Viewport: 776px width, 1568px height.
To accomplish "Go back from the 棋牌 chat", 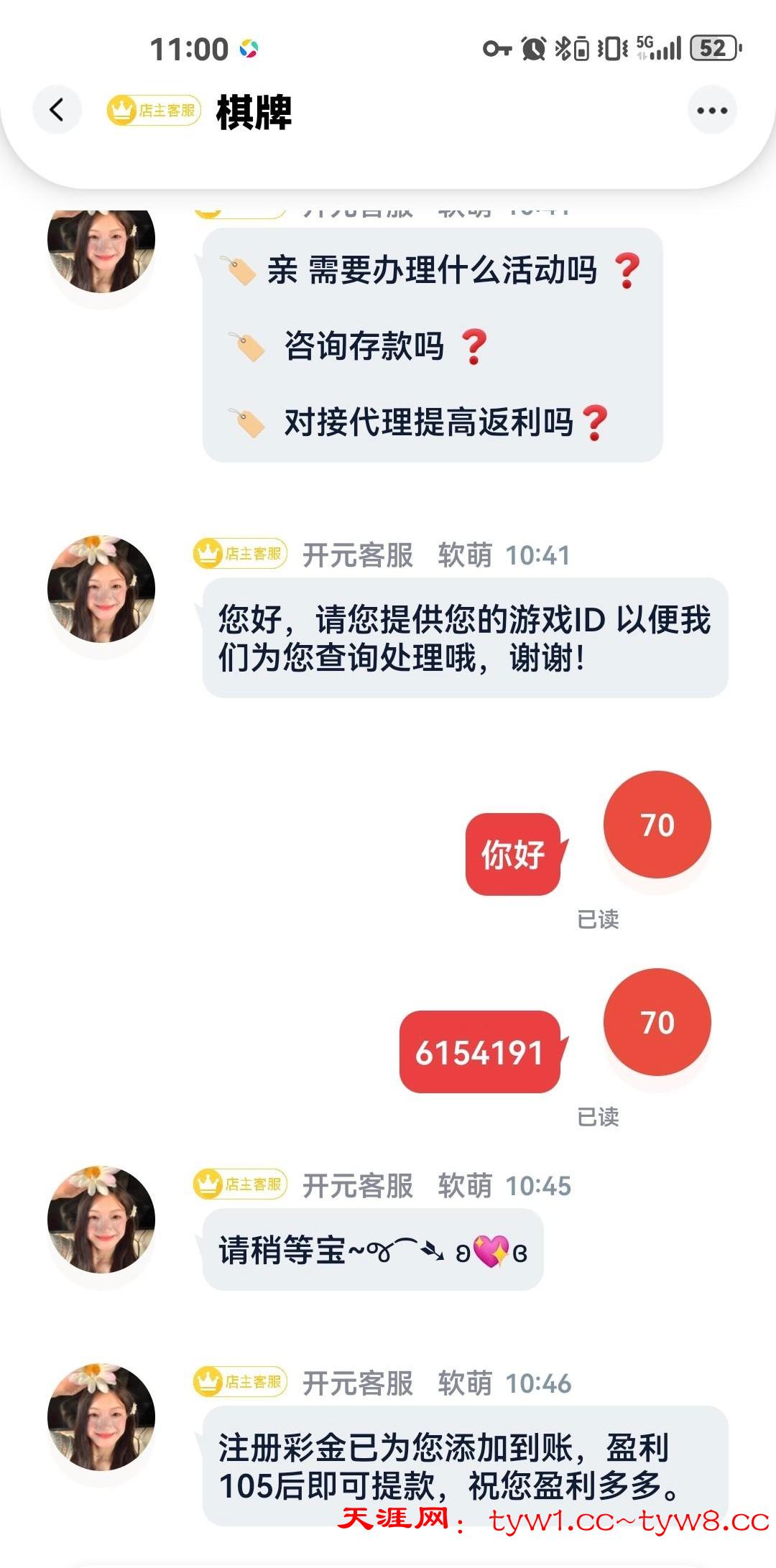I will click(57, 110).
